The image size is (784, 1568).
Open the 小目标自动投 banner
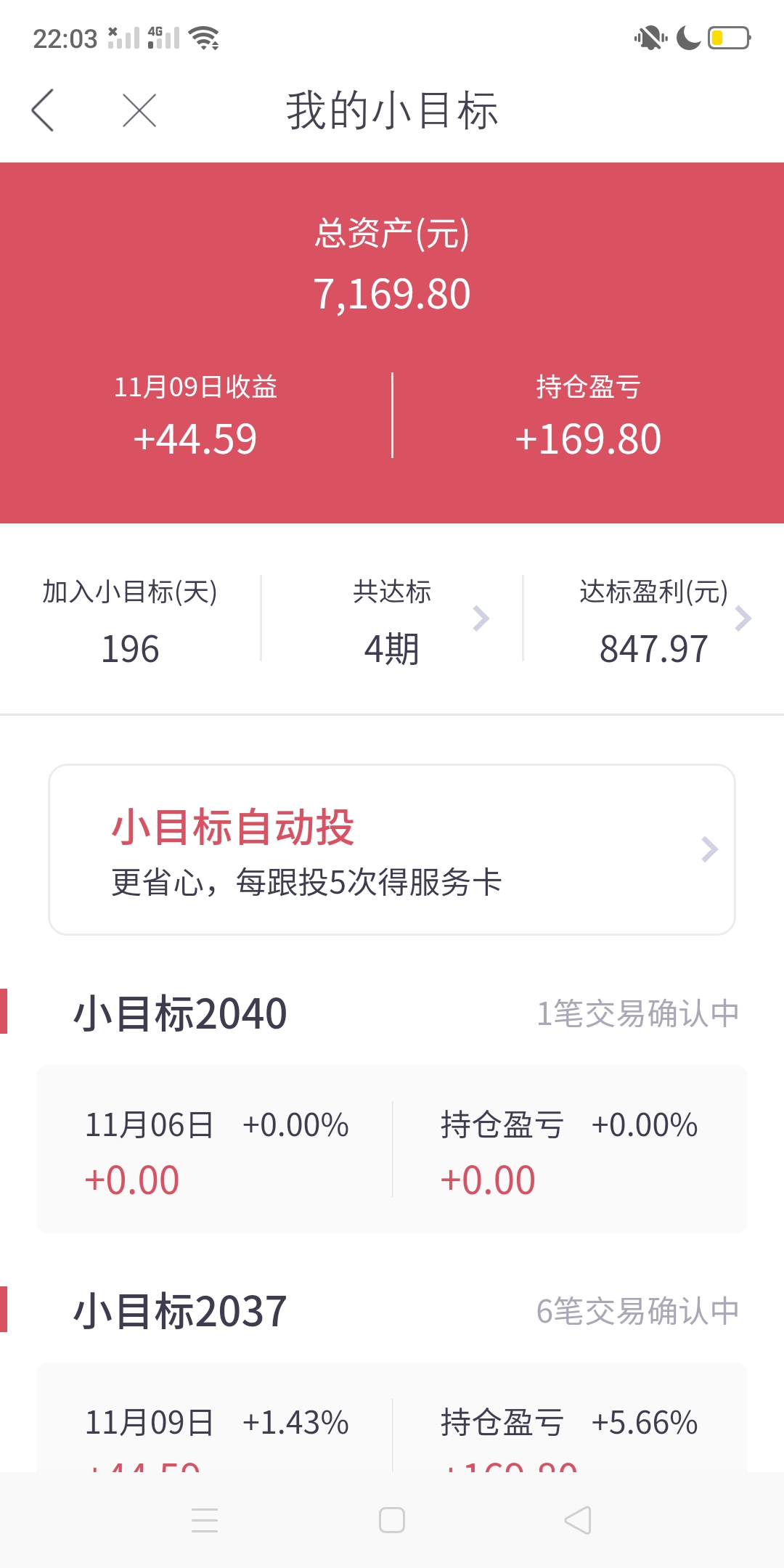point(392,849)
